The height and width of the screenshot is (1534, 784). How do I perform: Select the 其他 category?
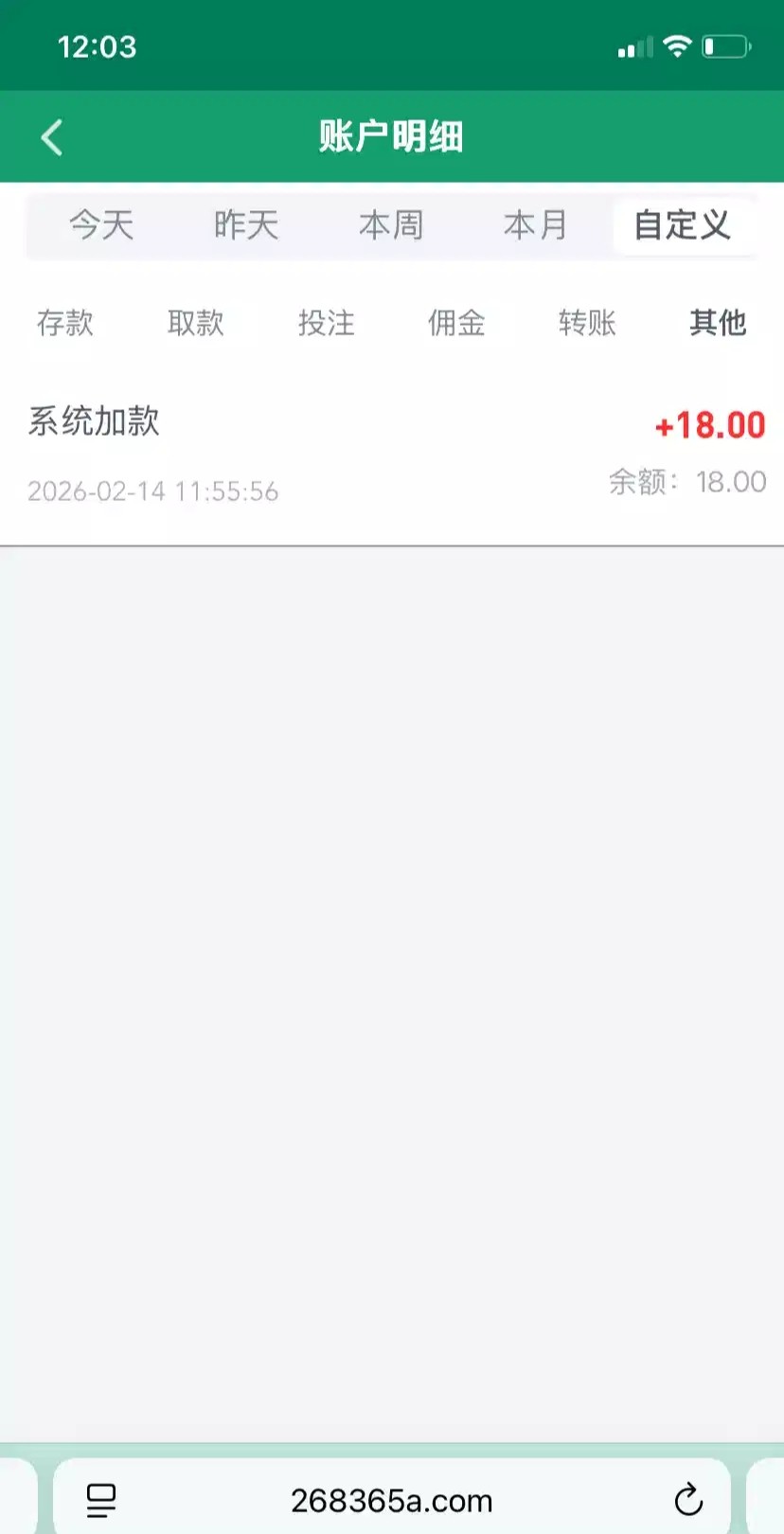[x=718, y=323]
